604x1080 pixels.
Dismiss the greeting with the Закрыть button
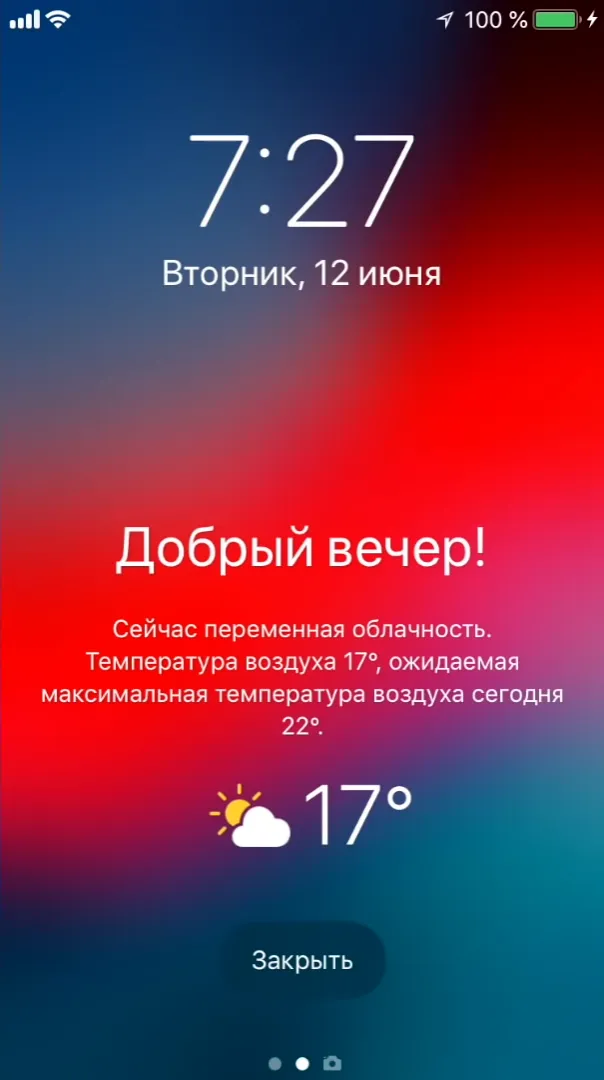[302, 960]
